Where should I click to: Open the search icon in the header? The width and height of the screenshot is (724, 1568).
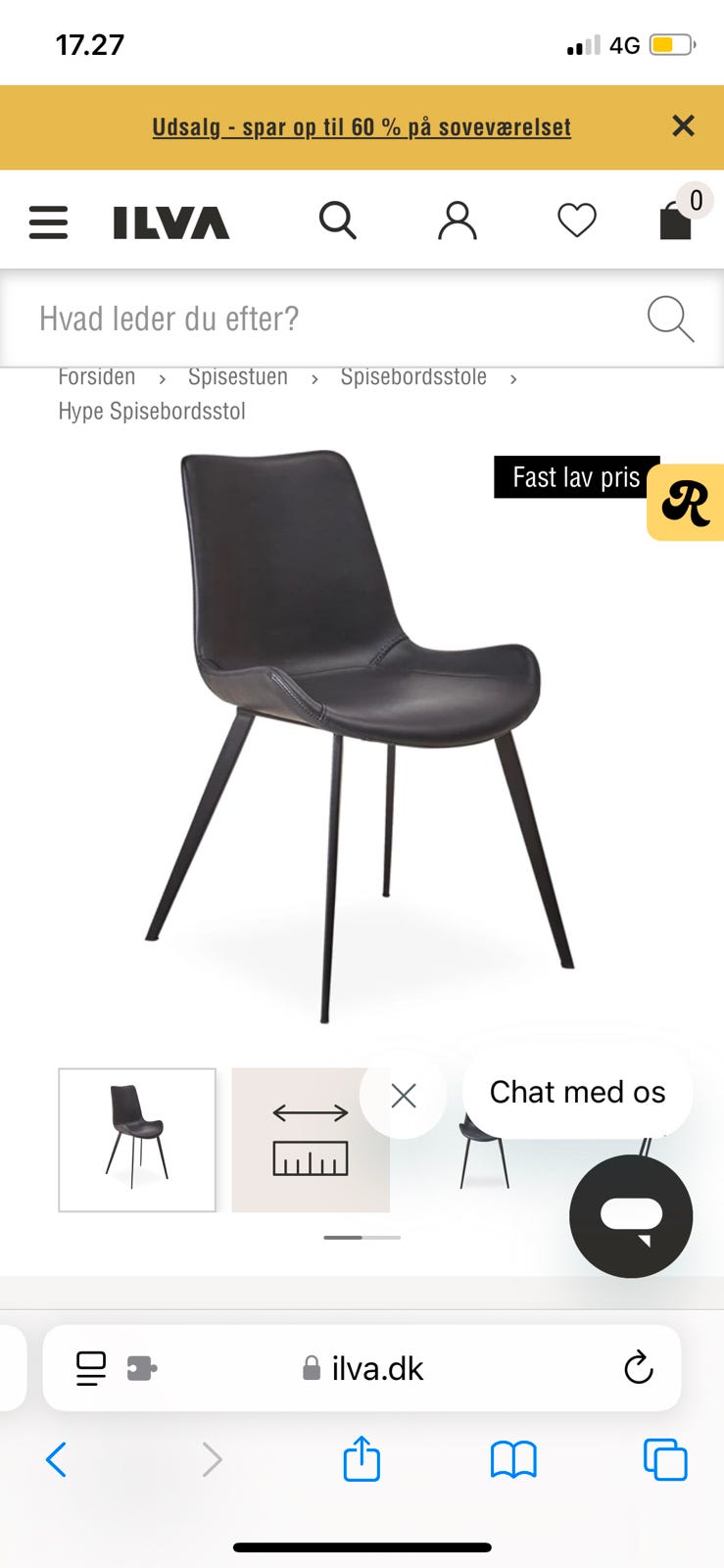[338, 220]
